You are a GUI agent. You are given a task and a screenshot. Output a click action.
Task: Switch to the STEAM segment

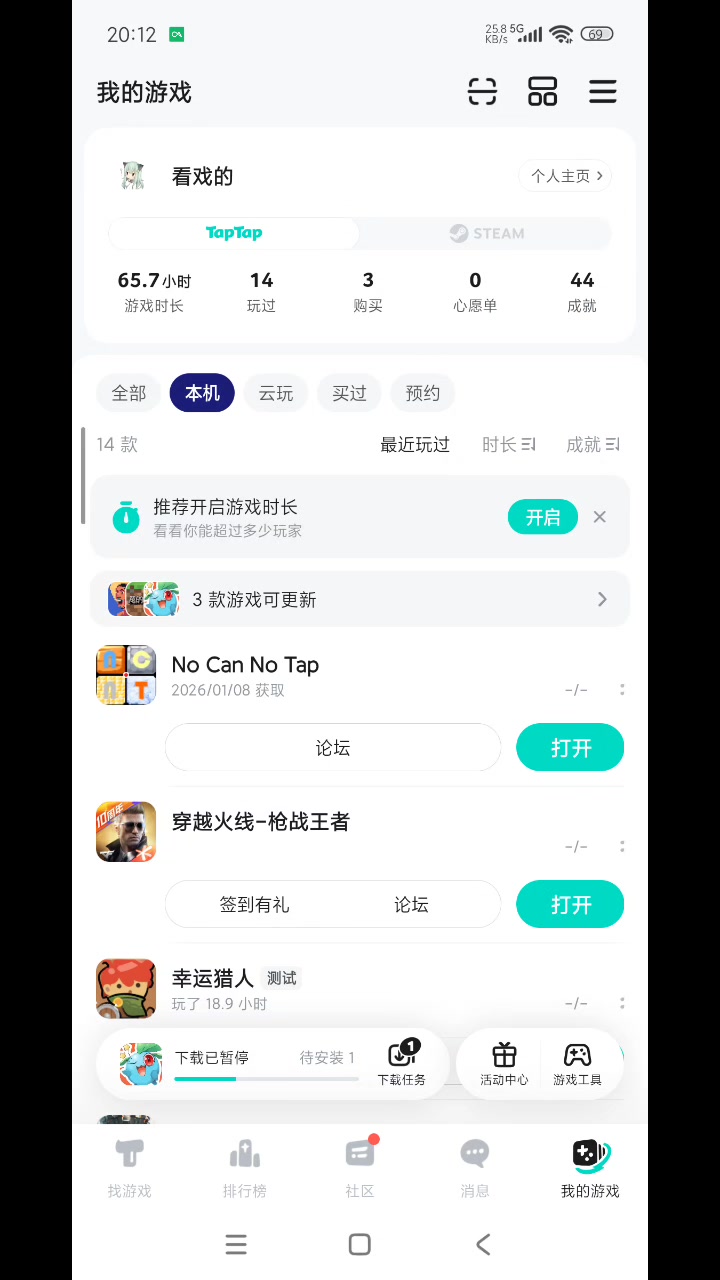[486, 233]
